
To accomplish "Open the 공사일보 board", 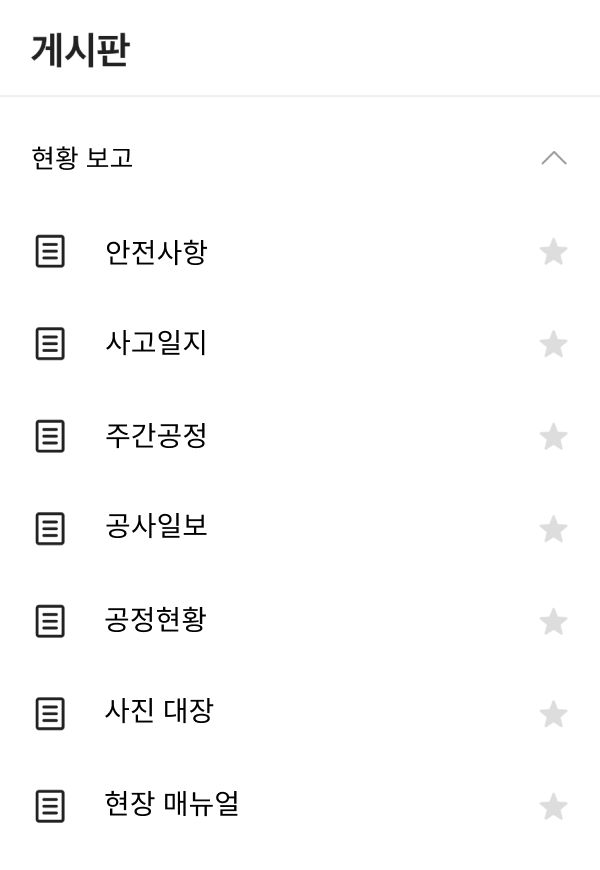I will [x=156, y=528].
